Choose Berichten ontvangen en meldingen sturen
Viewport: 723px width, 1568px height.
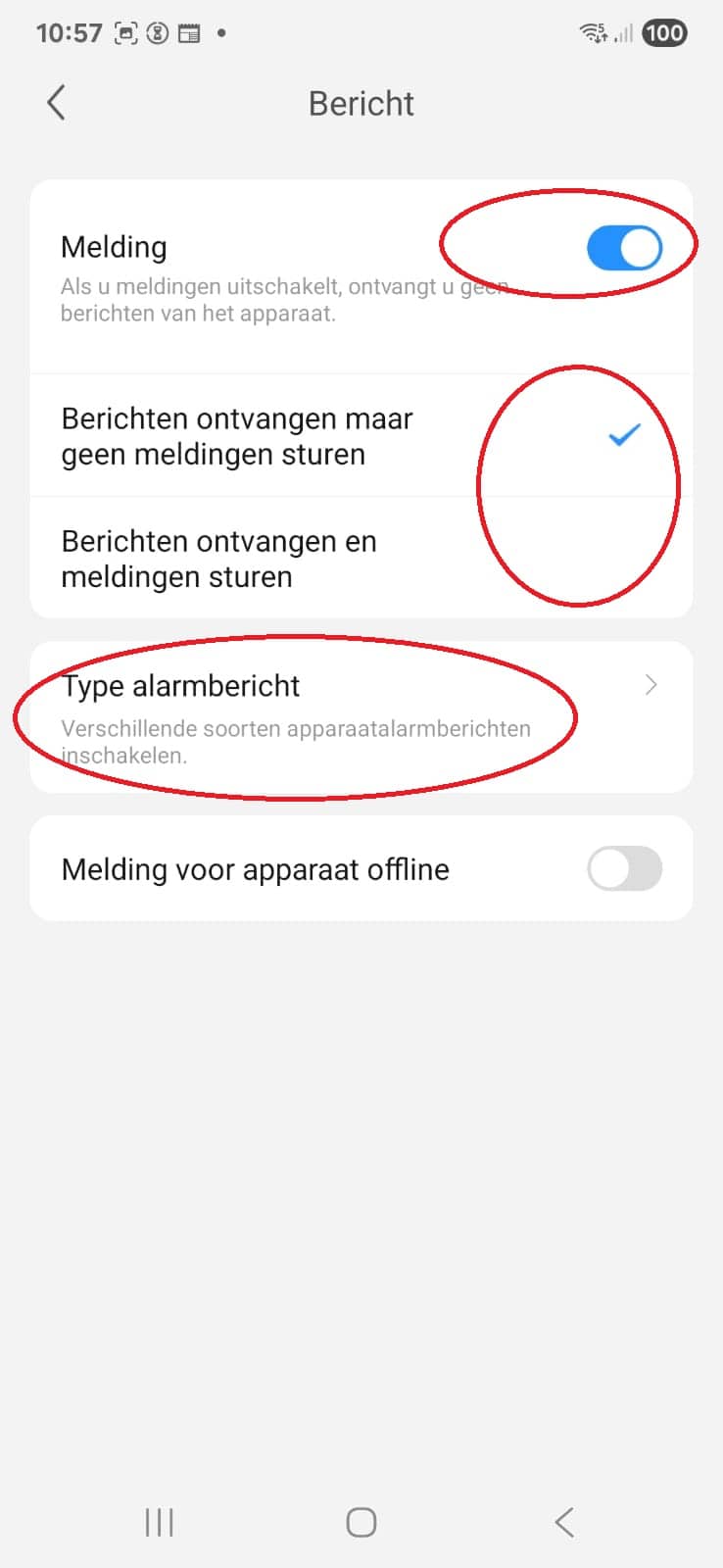click(x=361, y=559)
